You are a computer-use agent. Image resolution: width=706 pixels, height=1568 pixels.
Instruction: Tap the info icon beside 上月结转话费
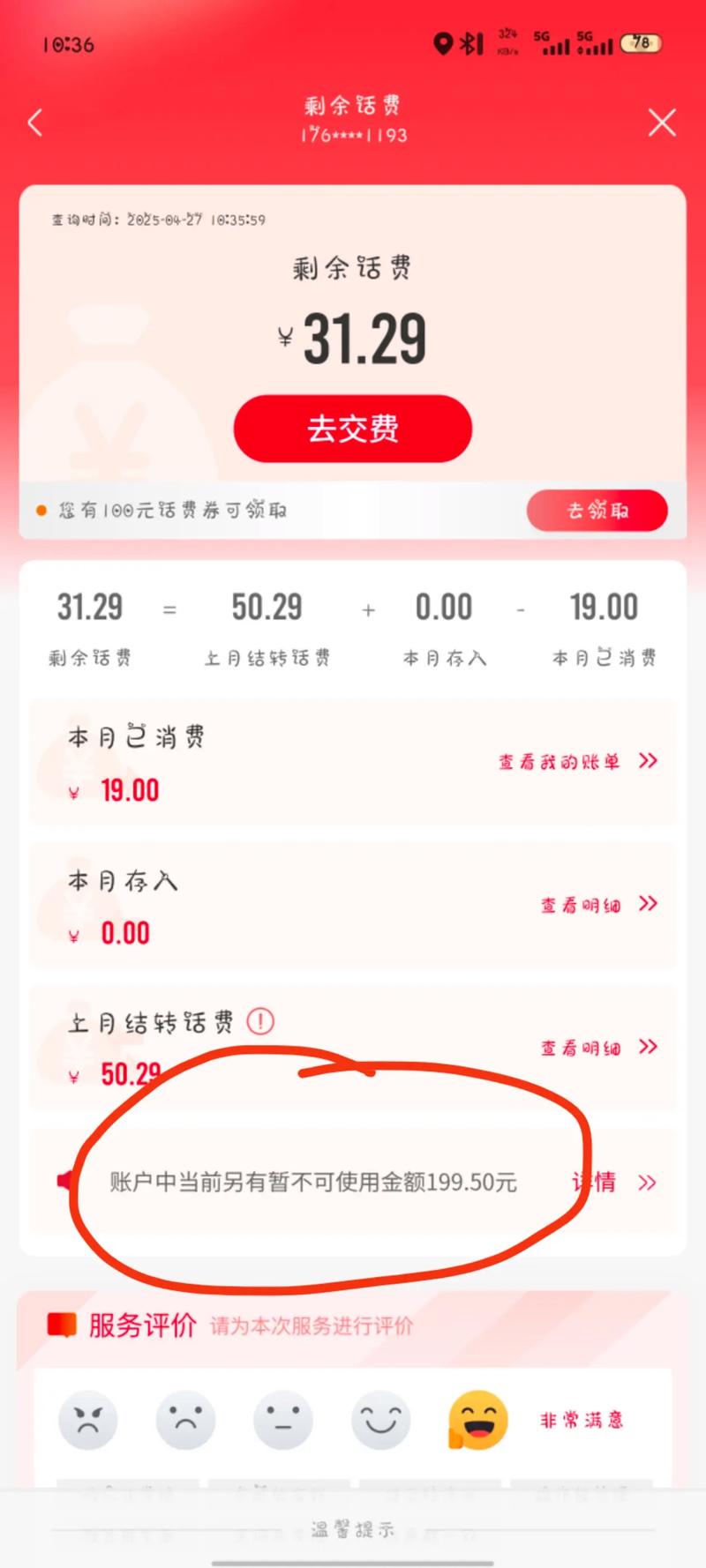[x=260, y=1021]
